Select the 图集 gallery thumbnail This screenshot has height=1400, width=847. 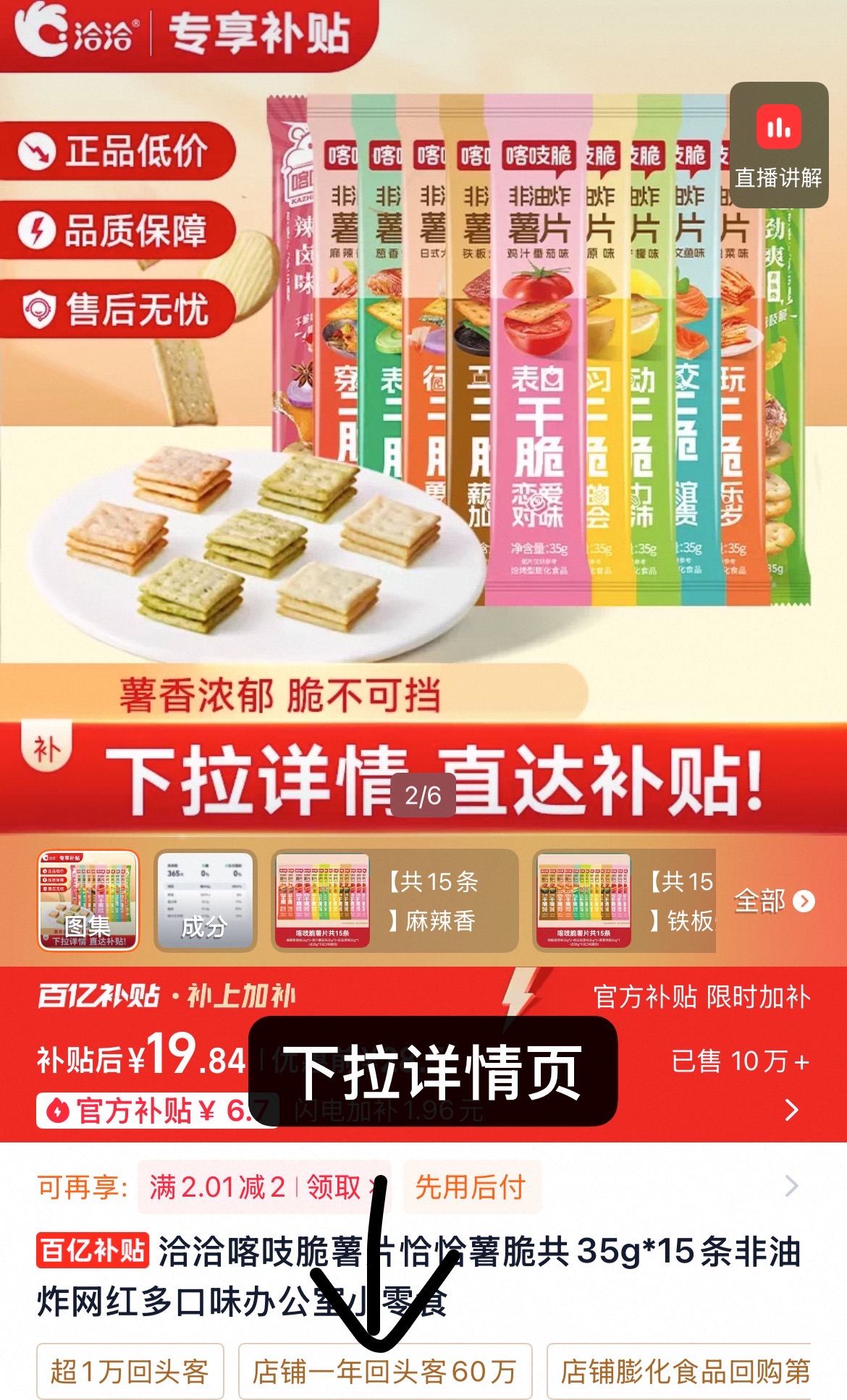point(88,900)
